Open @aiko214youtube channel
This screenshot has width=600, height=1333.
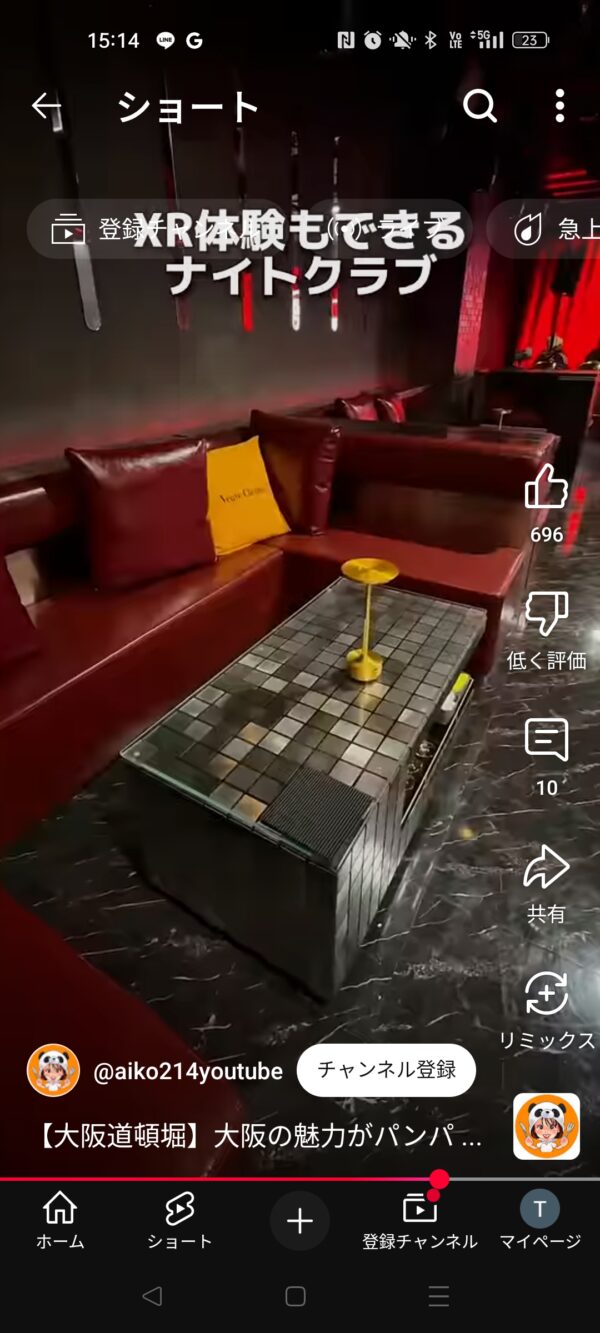(187, 1071)
